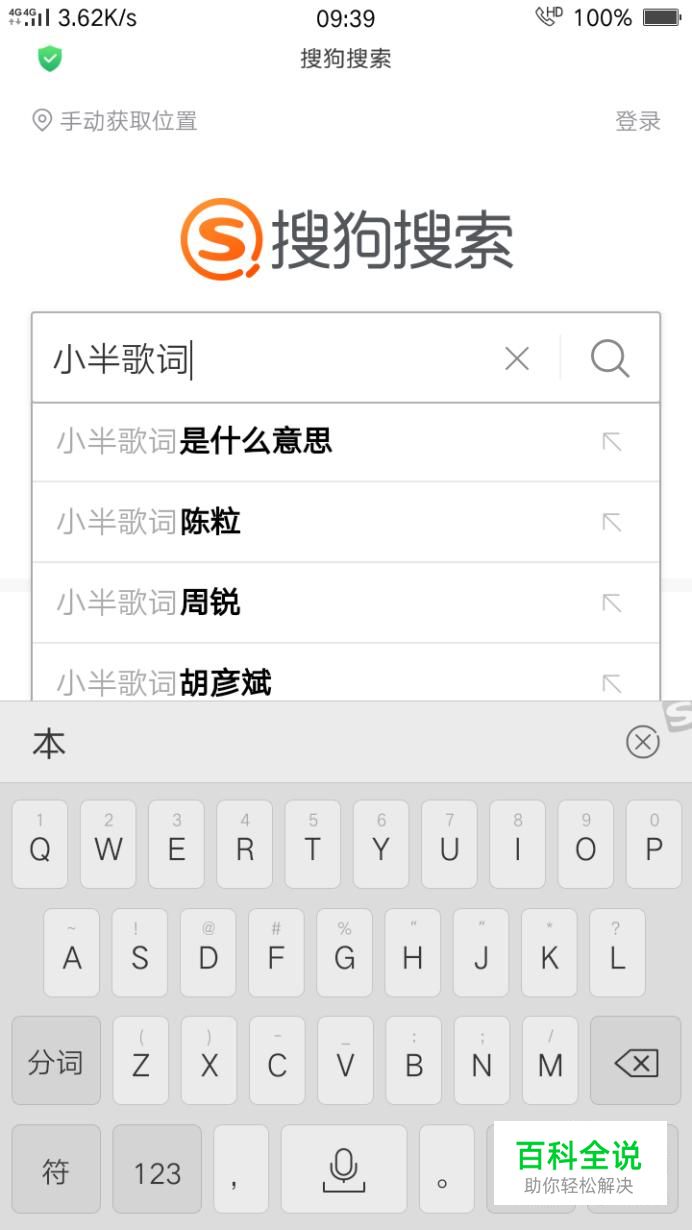This screenshot has height=1230, width=692.
Task: Activate voice input microphone key
Action: point(343,1170)
